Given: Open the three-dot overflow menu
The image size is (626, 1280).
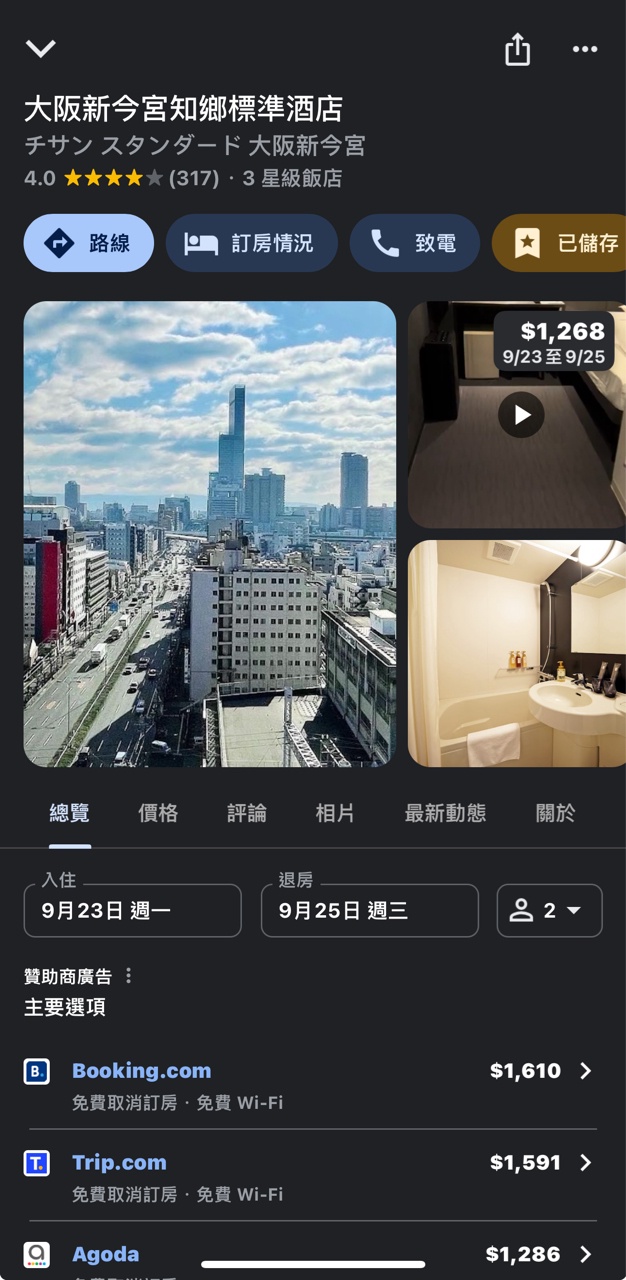Looking at the screenshot, I should pos(584,49).
